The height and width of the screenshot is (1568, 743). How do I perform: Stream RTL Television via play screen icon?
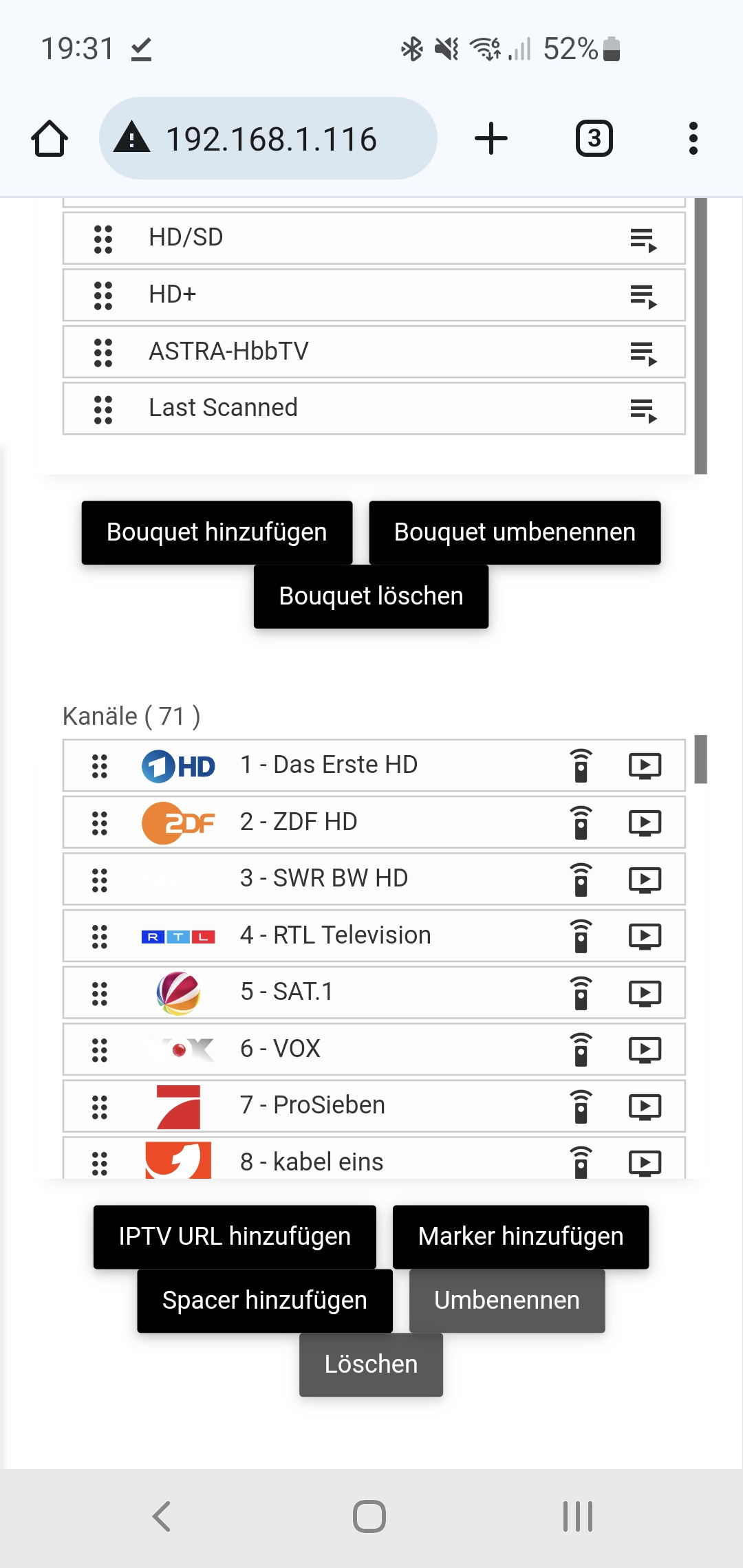coord(645,936)
